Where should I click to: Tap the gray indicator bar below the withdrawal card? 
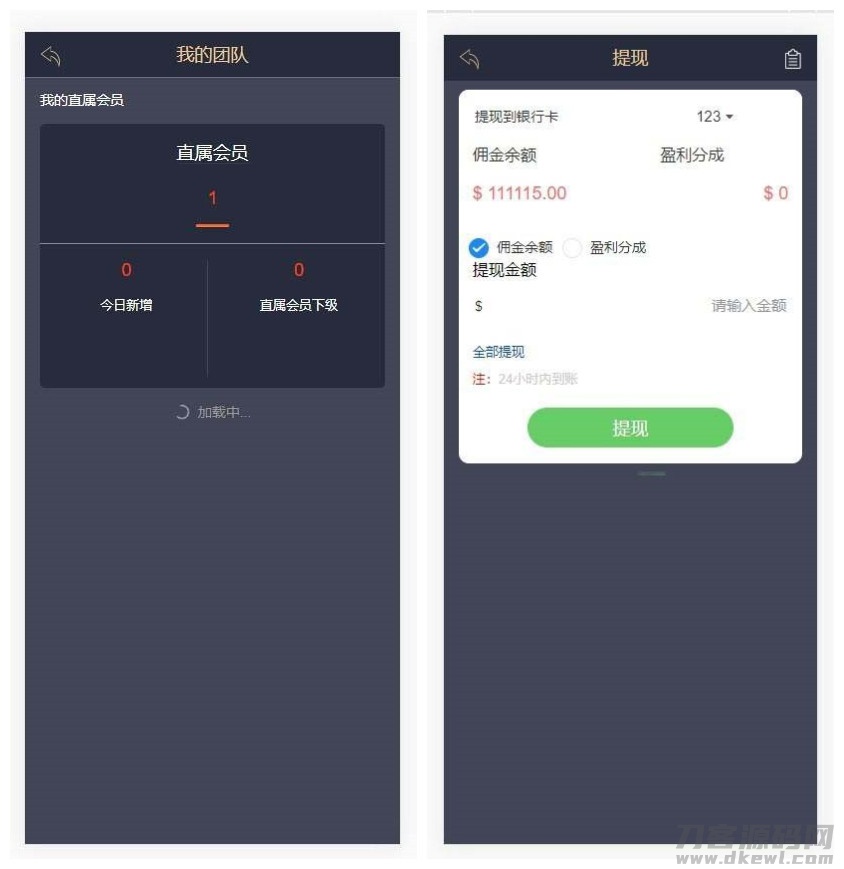pyautogui.click(x=652, y=474)
